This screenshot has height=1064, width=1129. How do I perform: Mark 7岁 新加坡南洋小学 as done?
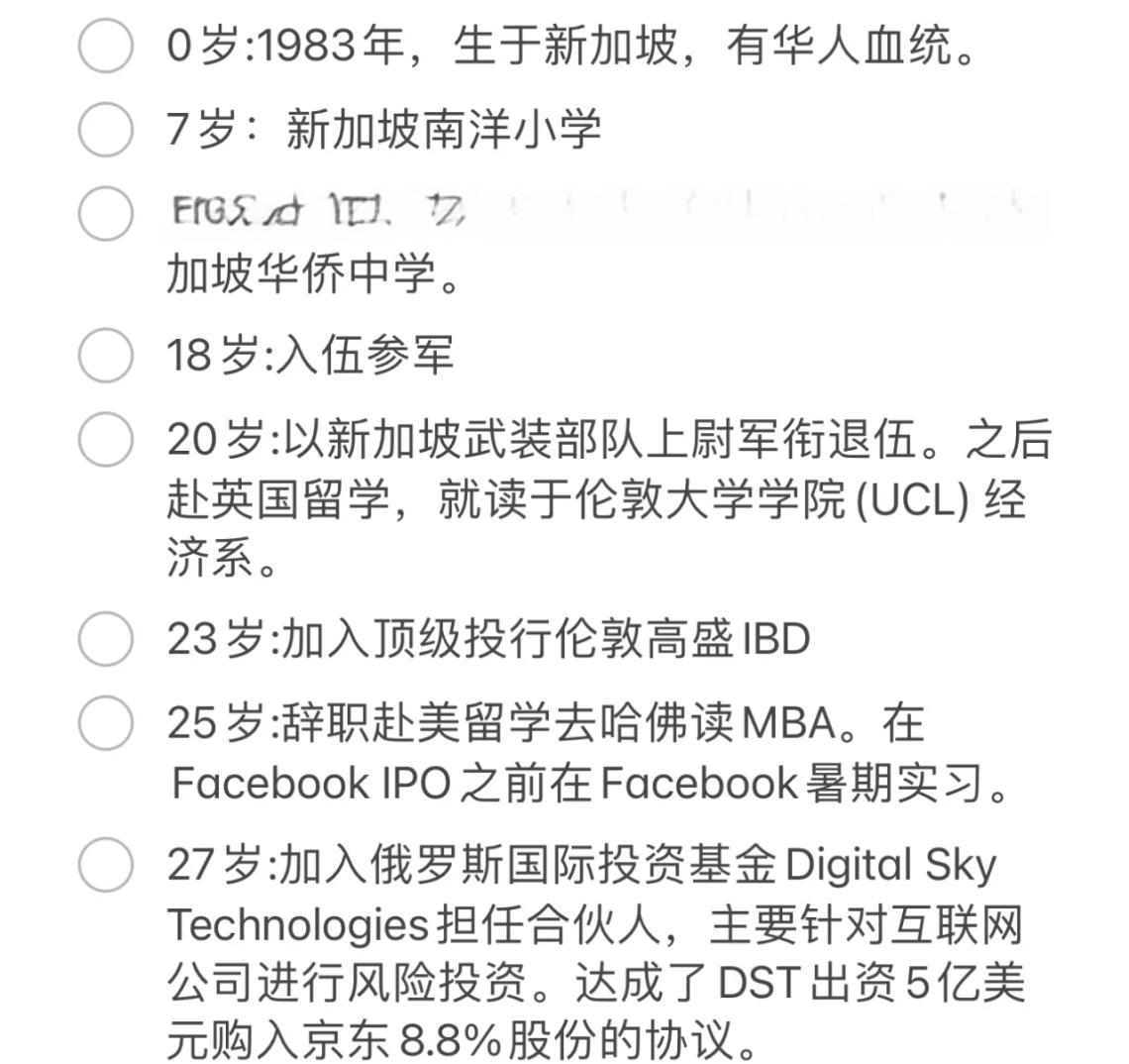point(105,130)
